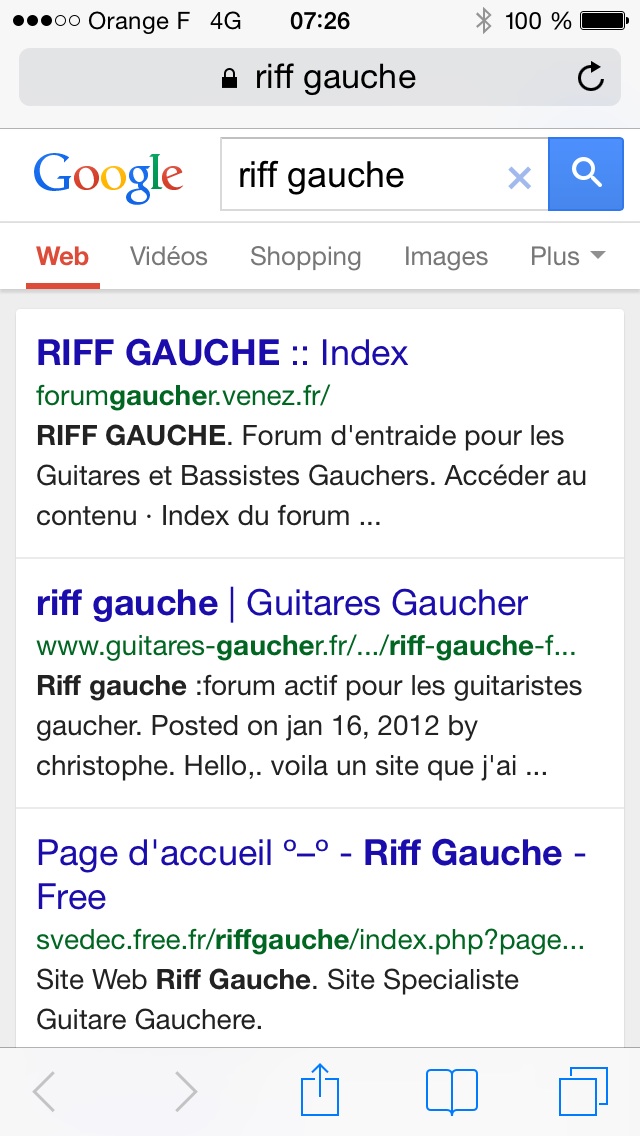Run the search with the magnifier button
This screenshot has height=1136, width=640.
[586, 174]
